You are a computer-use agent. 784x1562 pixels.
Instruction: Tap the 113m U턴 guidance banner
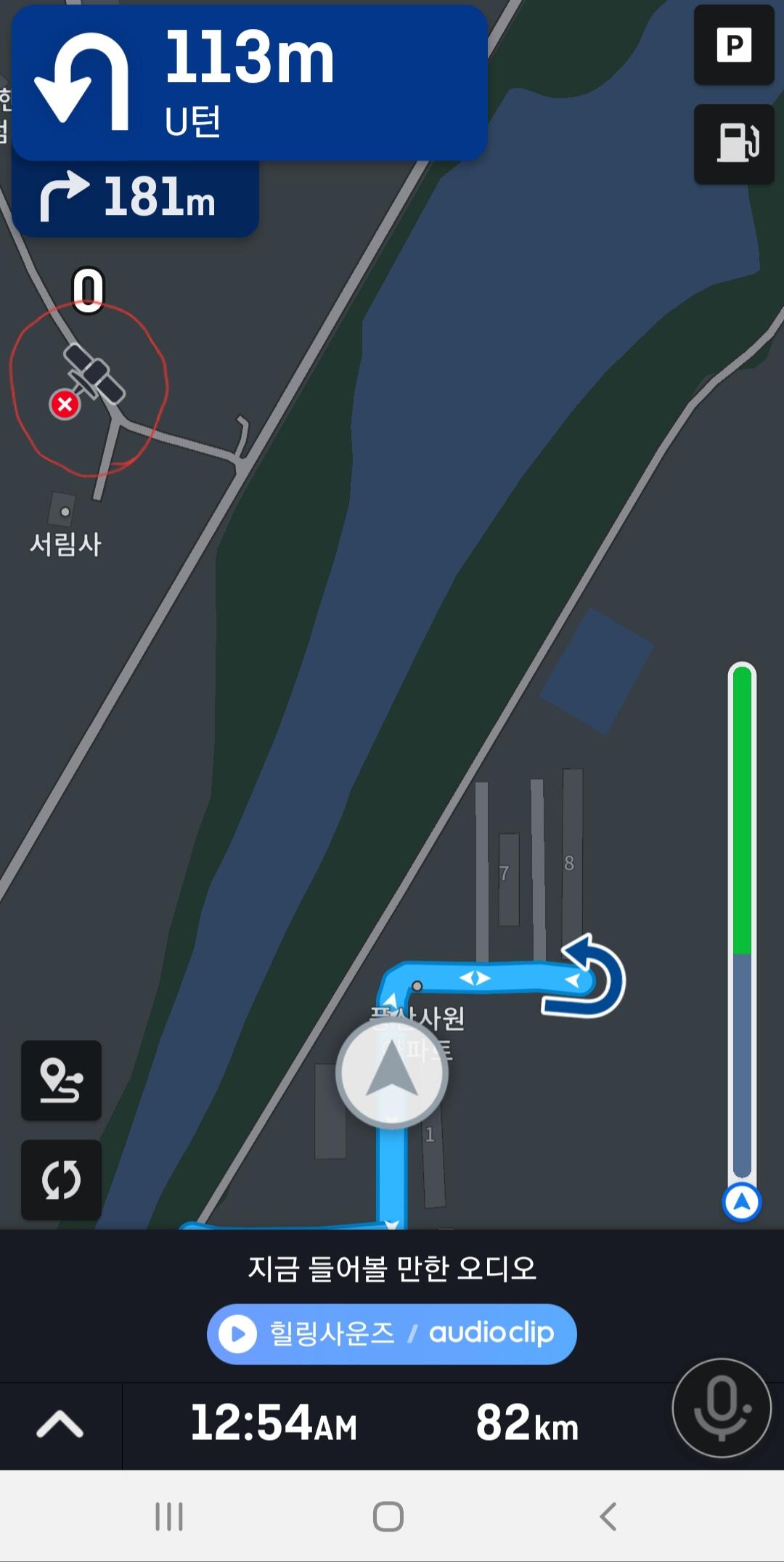tap(249, 82)
